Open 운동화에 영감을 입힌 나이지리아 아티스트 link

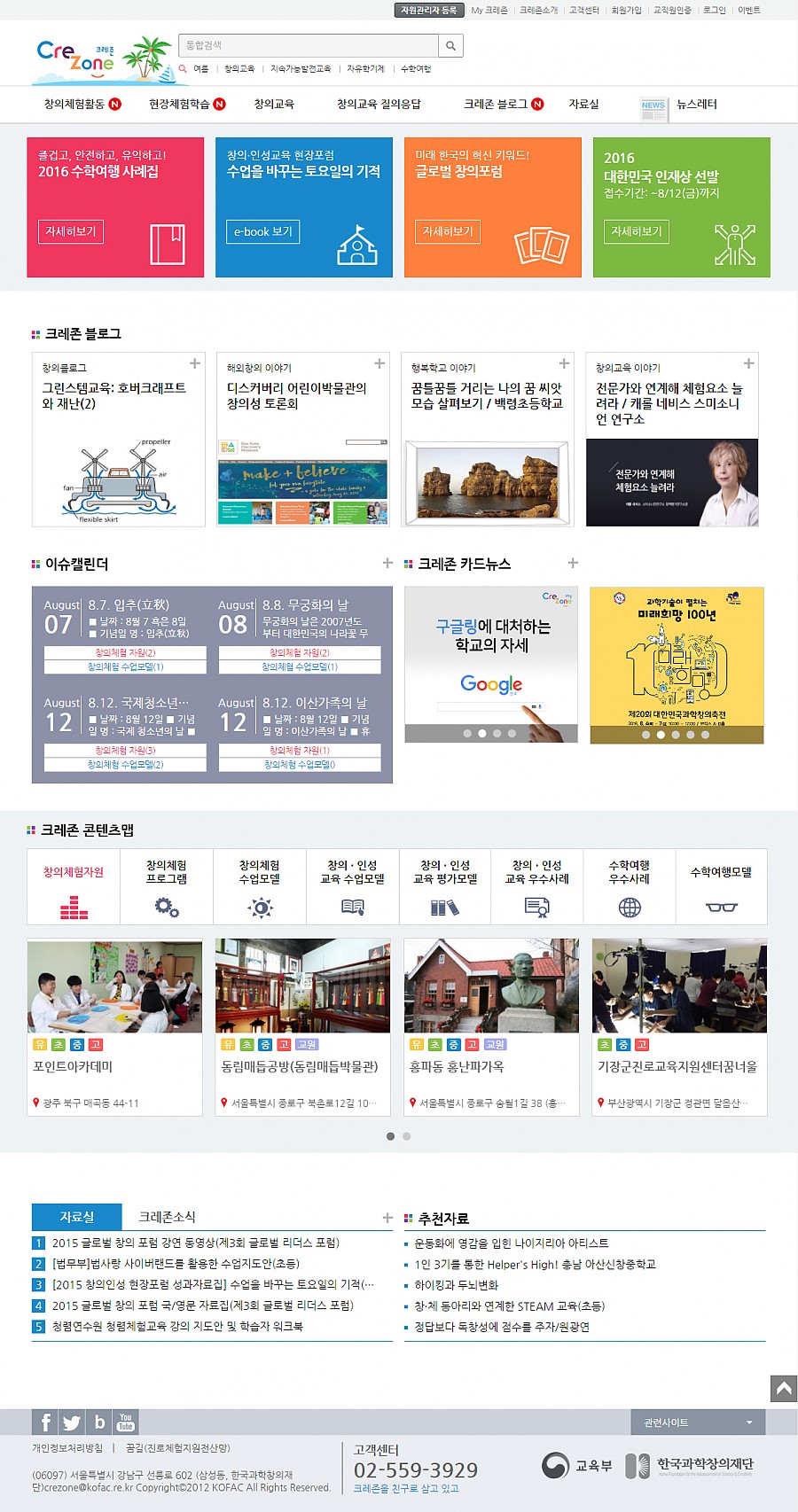click(x=511, y=1243)
